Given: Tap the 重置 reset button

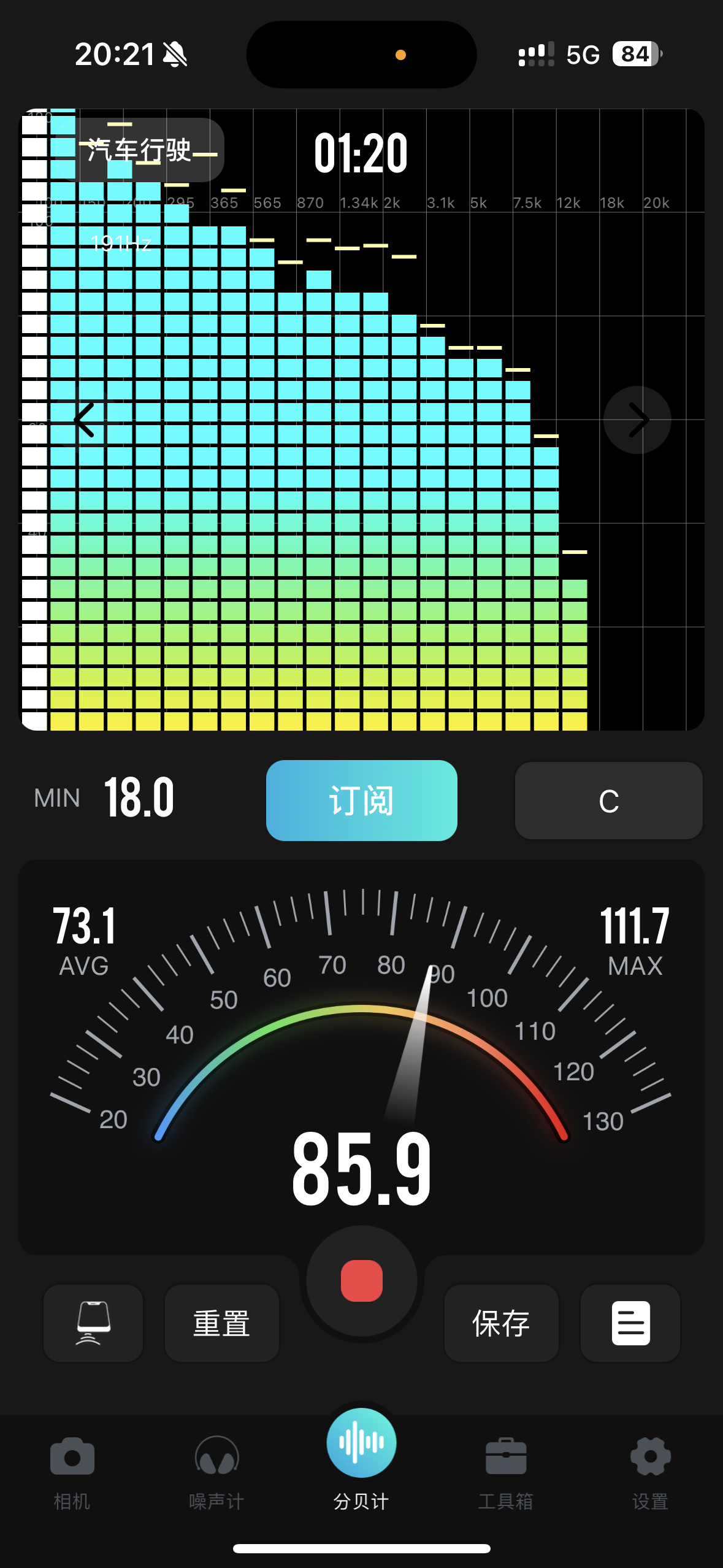Looking at the screenshot, I should [x=221, y=1323].
